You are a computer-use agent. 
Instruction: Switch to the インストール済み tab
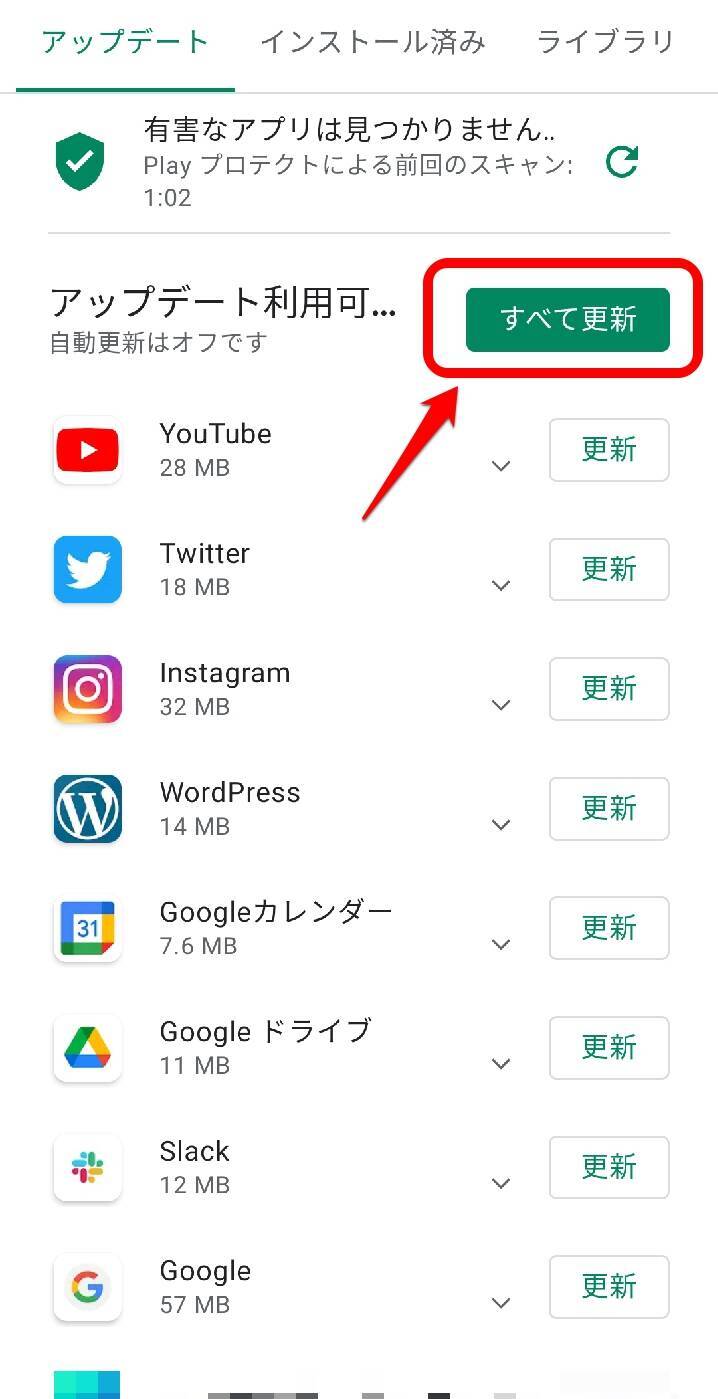click(x=372, y=43)
